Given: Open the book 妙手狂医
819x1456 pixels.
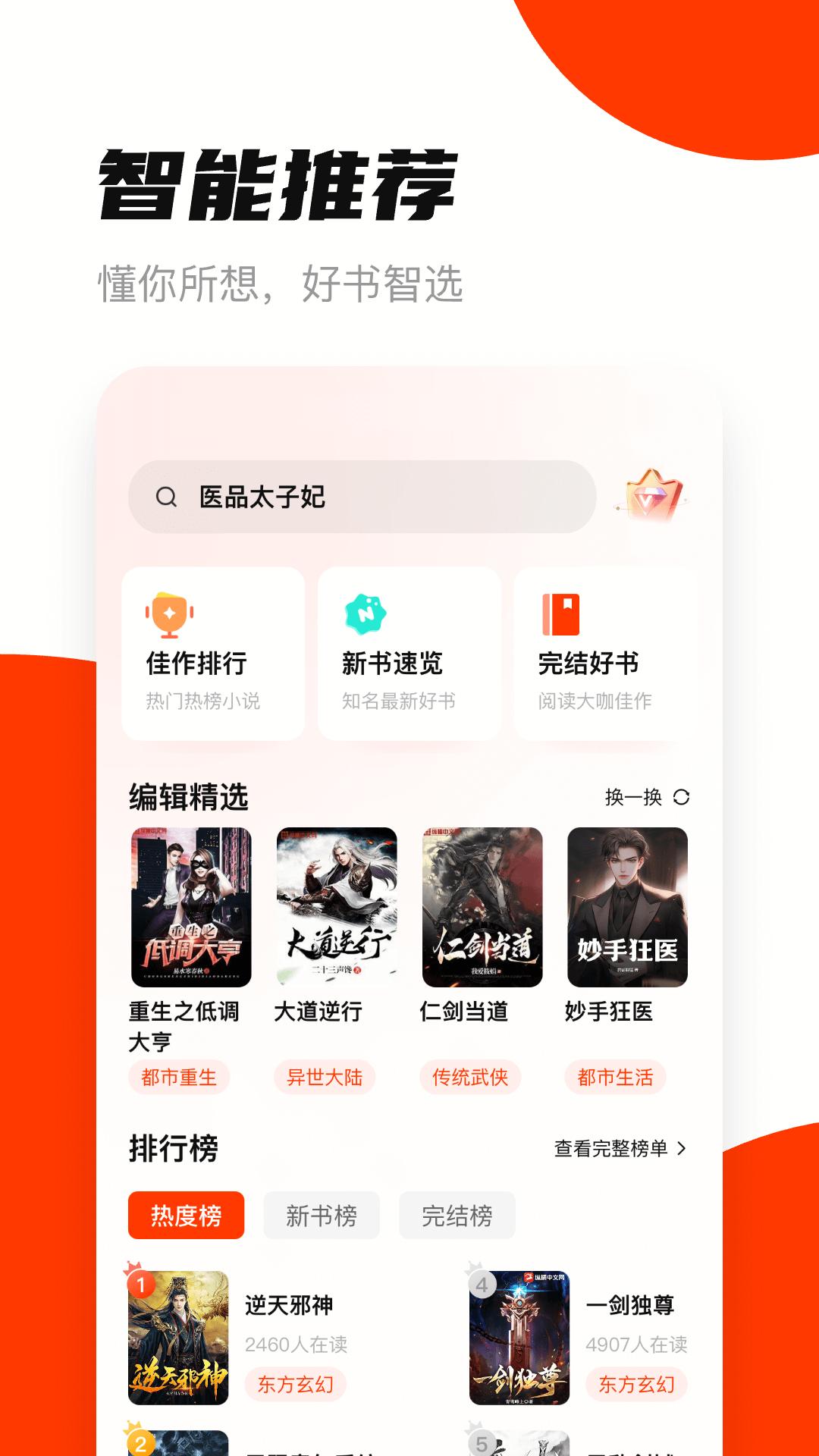Looking at the screenshot, I should 626,906.
